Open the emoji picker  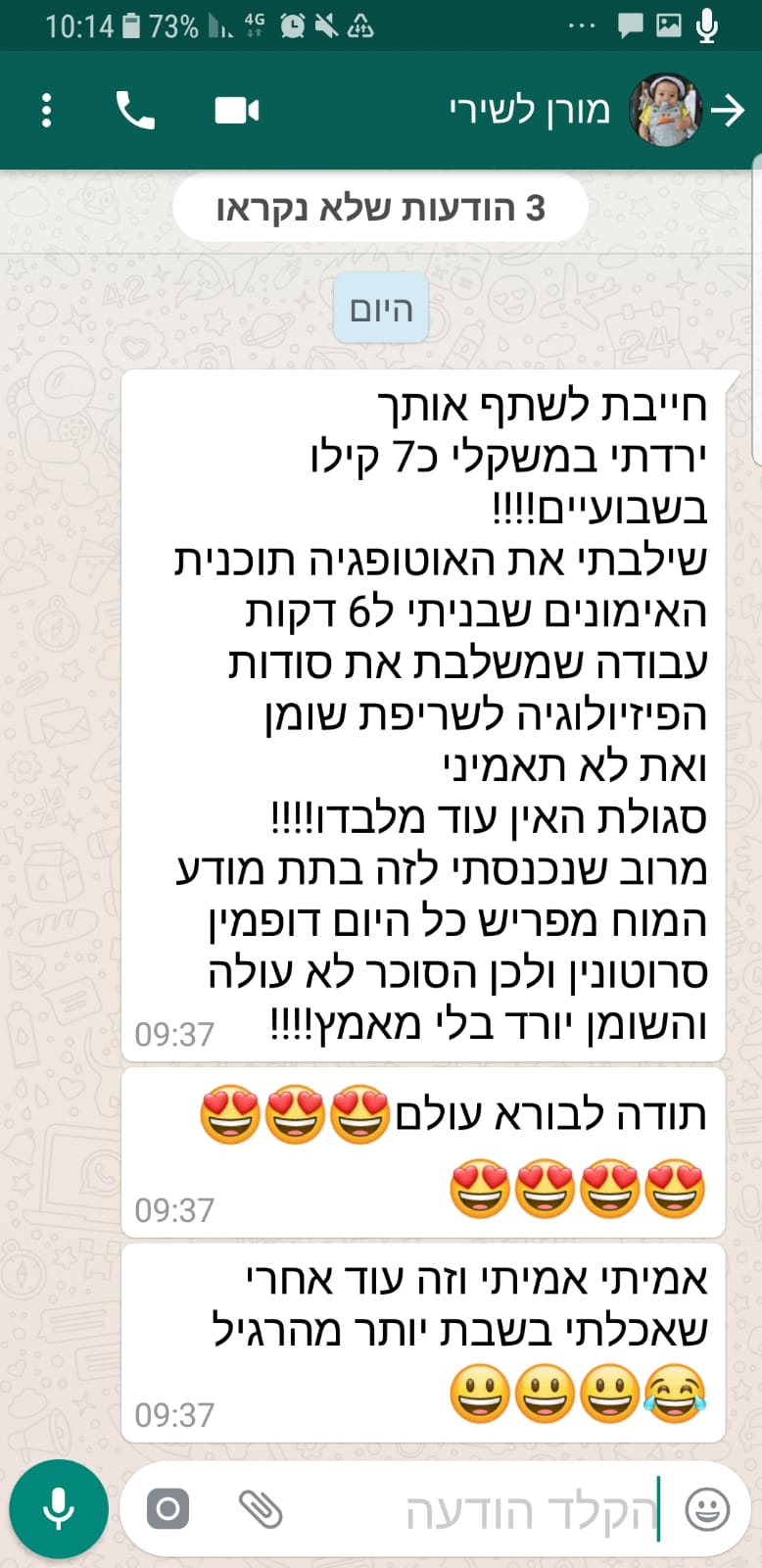click(707, 1509)
